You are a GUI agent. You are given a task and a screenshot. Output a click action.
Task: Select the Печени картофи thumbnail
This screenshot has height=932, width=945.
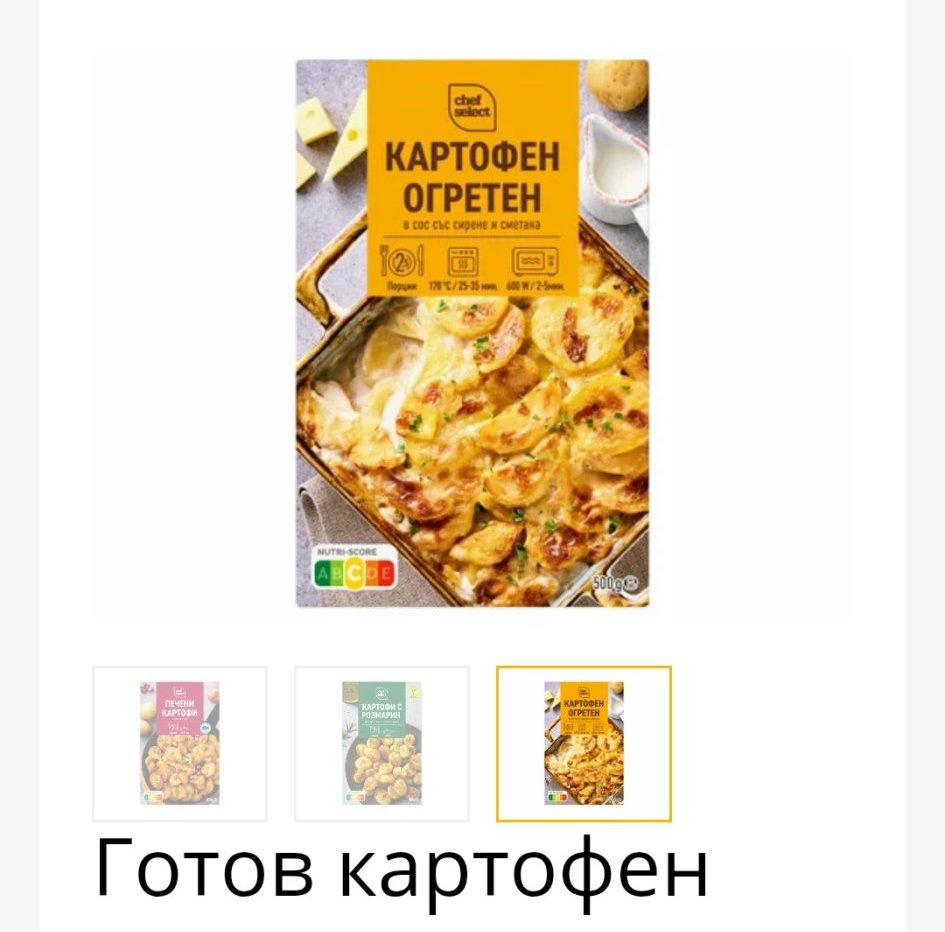click(180, 743)
